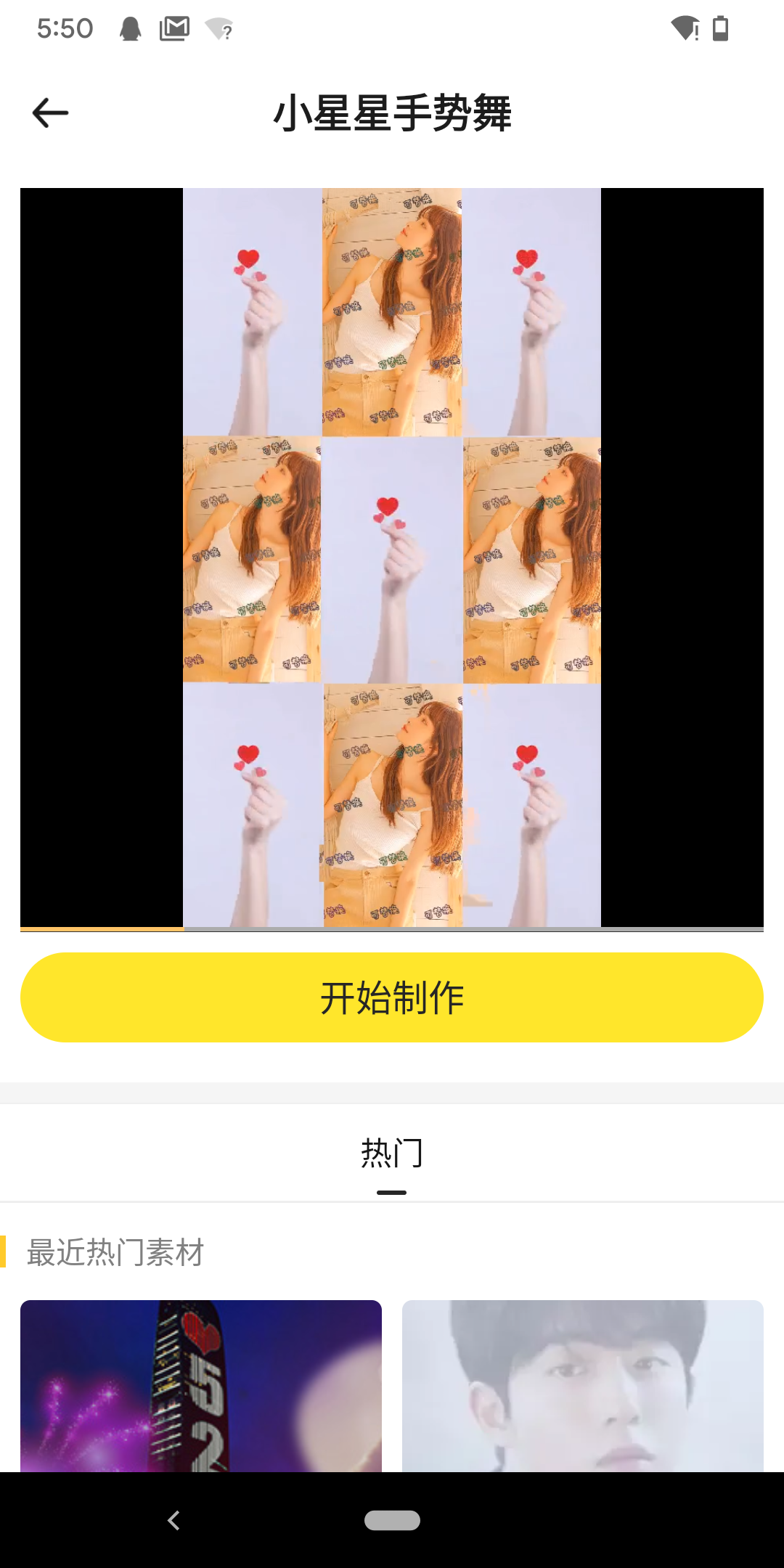
Task: Go back using the top-left arrow
Action: (x=50, y=113)
